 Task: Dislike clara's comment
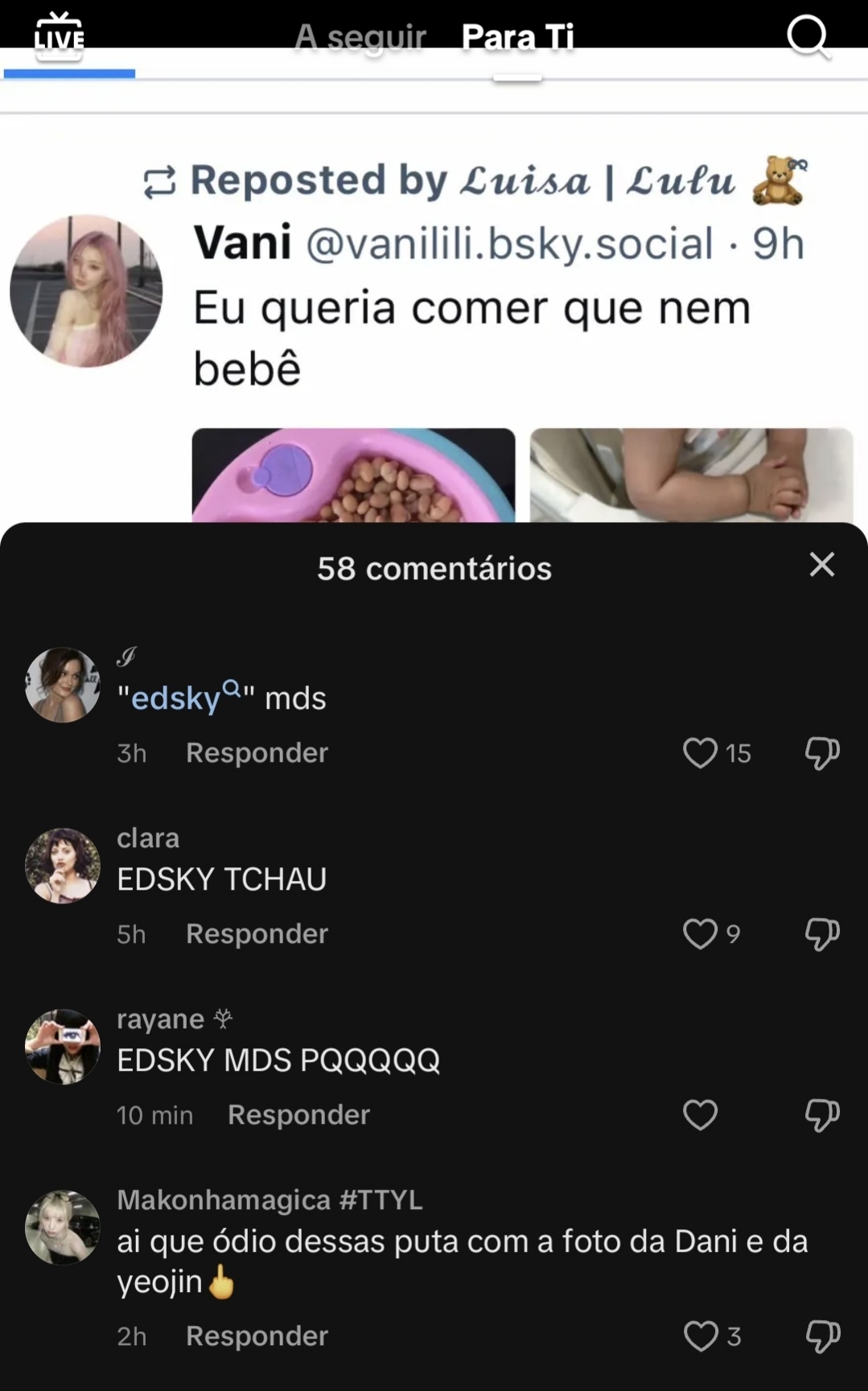tap(822, 934)
